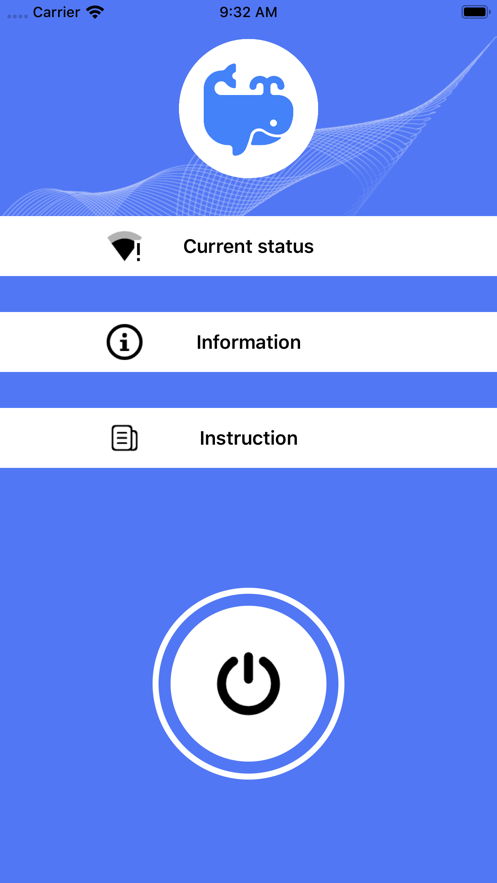Open the Instruction row
497x883 pixels.
[248, 438]
